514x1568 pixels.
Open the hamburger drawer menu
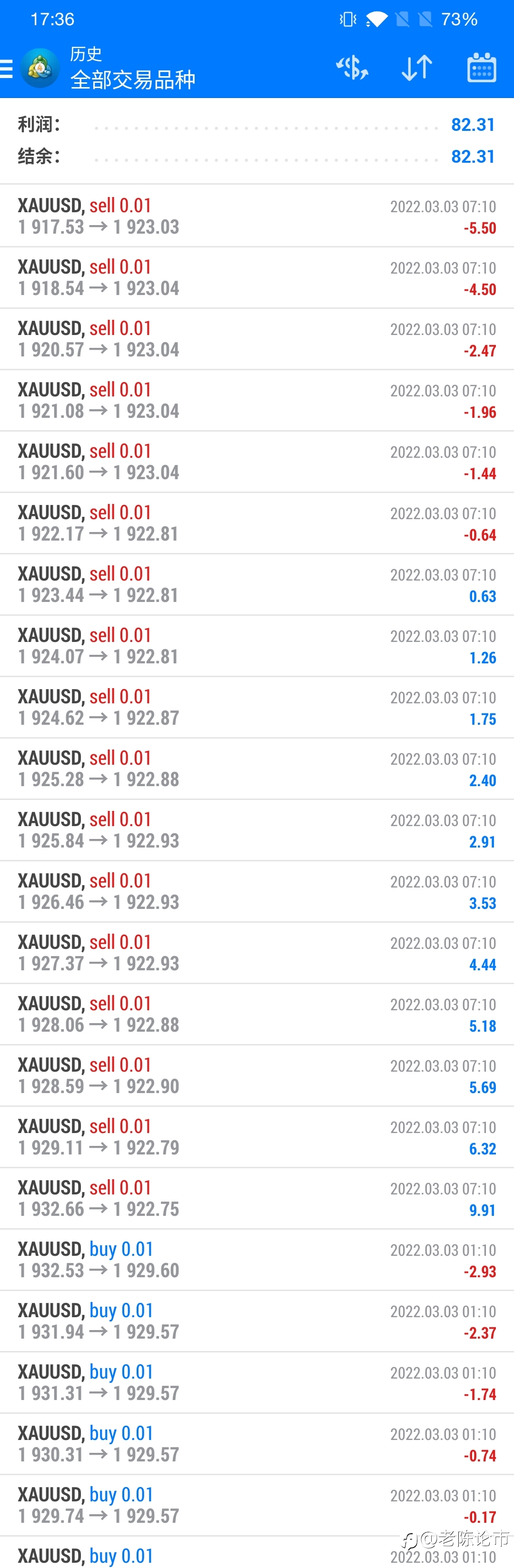(x=6, y=68)
